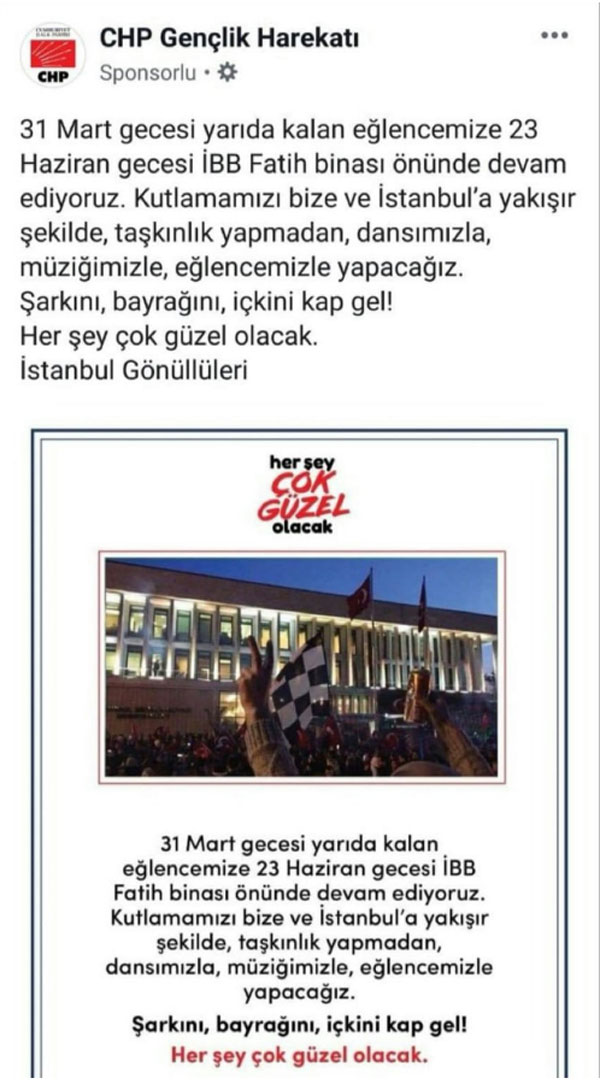This screenshot has width=600, height=1084.
Task: Open the CHP Gençlik Harekatı page name
Action: point(228,39)
